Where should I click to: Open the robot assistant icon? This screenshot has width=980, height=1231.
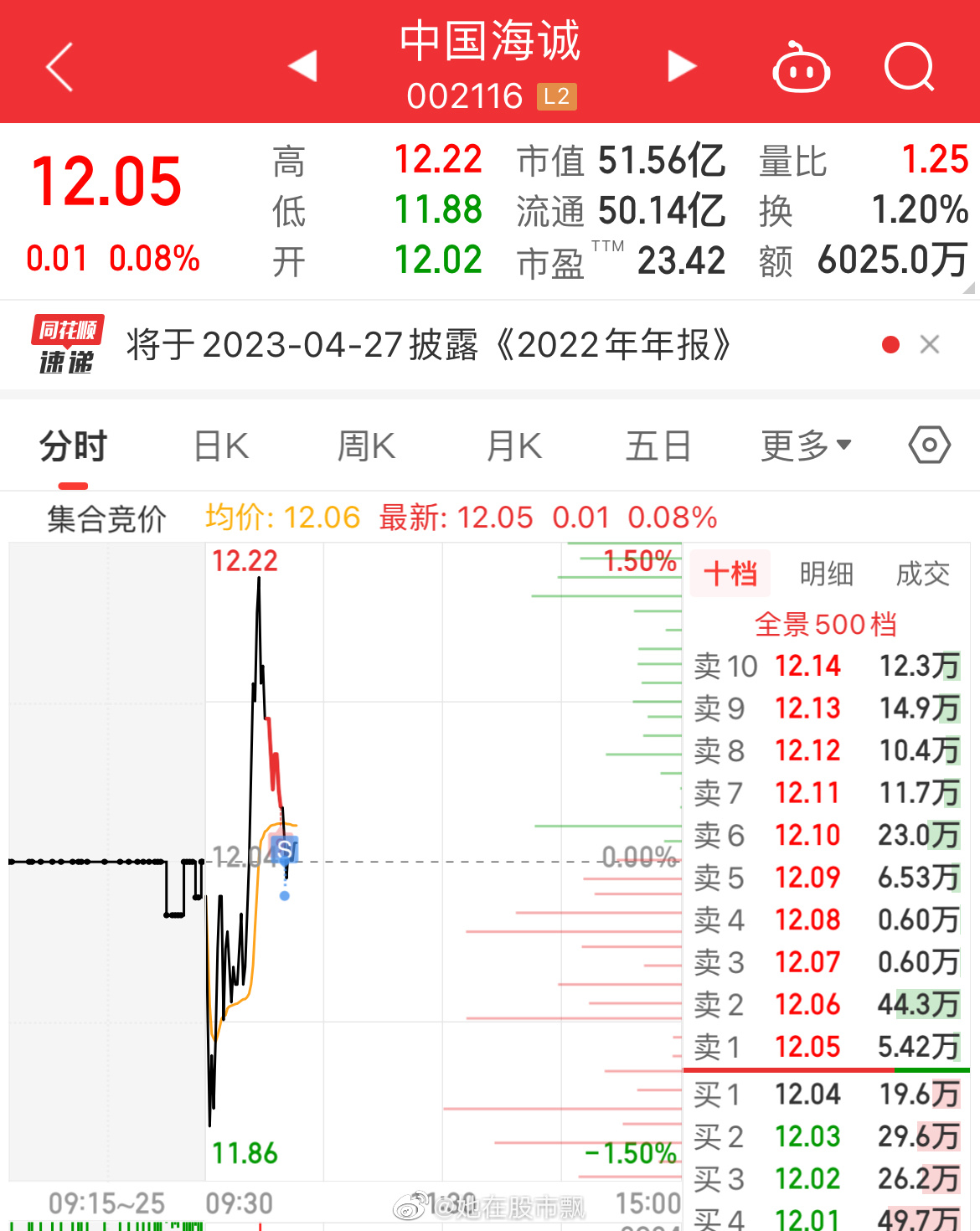click(801, 69)
